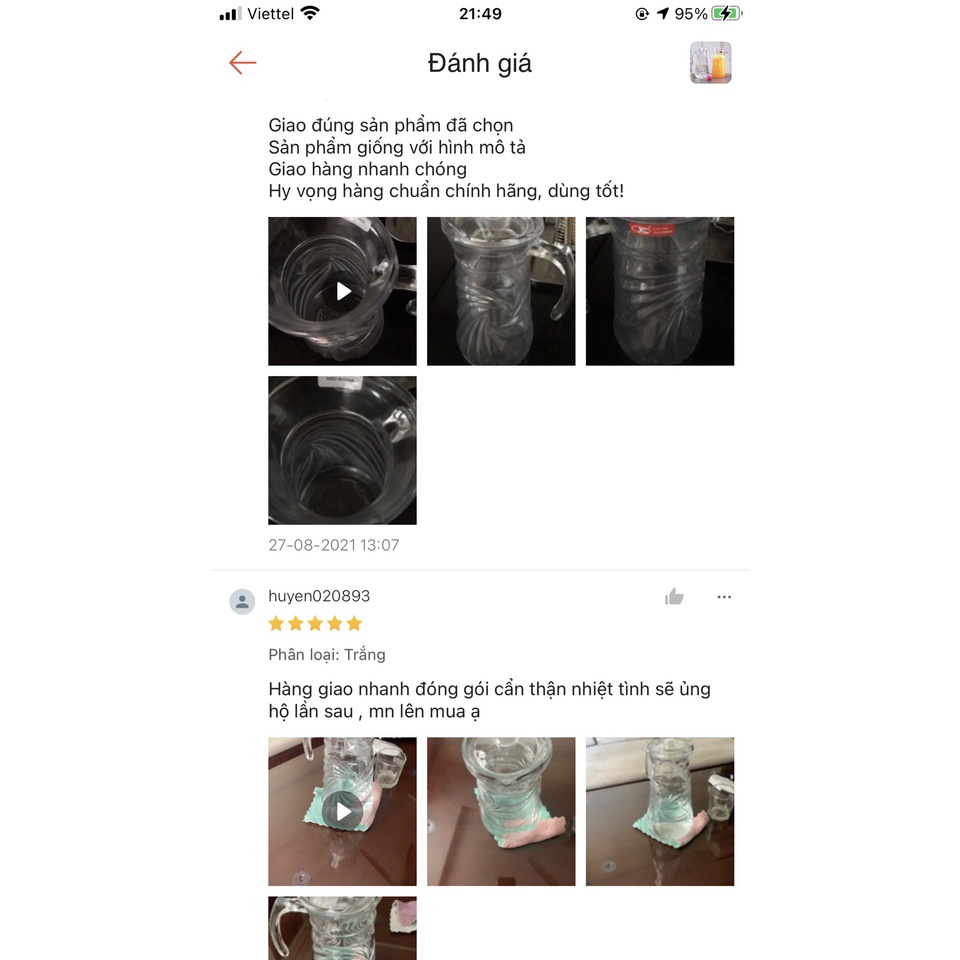Open the partly visible last photo from huyen020893
This screenshot has height=960, width=960.
coord(342,927)
